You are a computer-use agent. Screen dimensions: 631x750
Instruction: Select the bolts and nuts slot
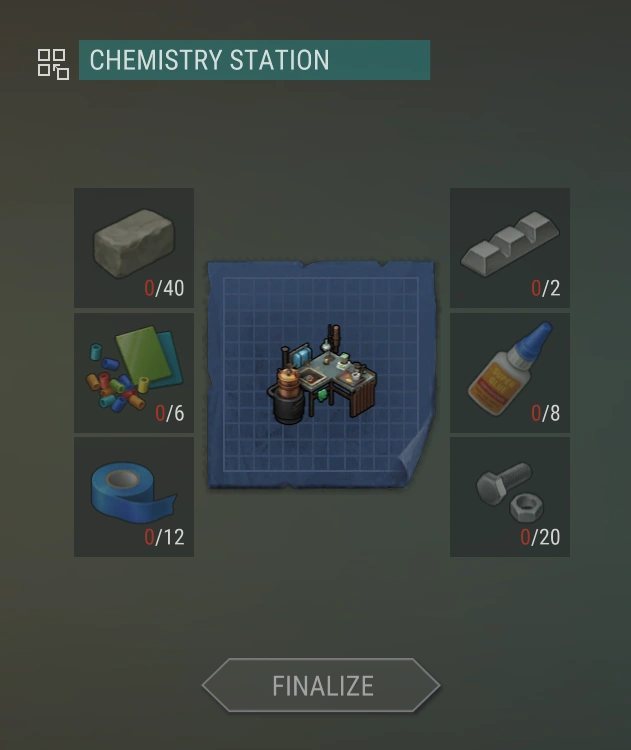(510, 497)
